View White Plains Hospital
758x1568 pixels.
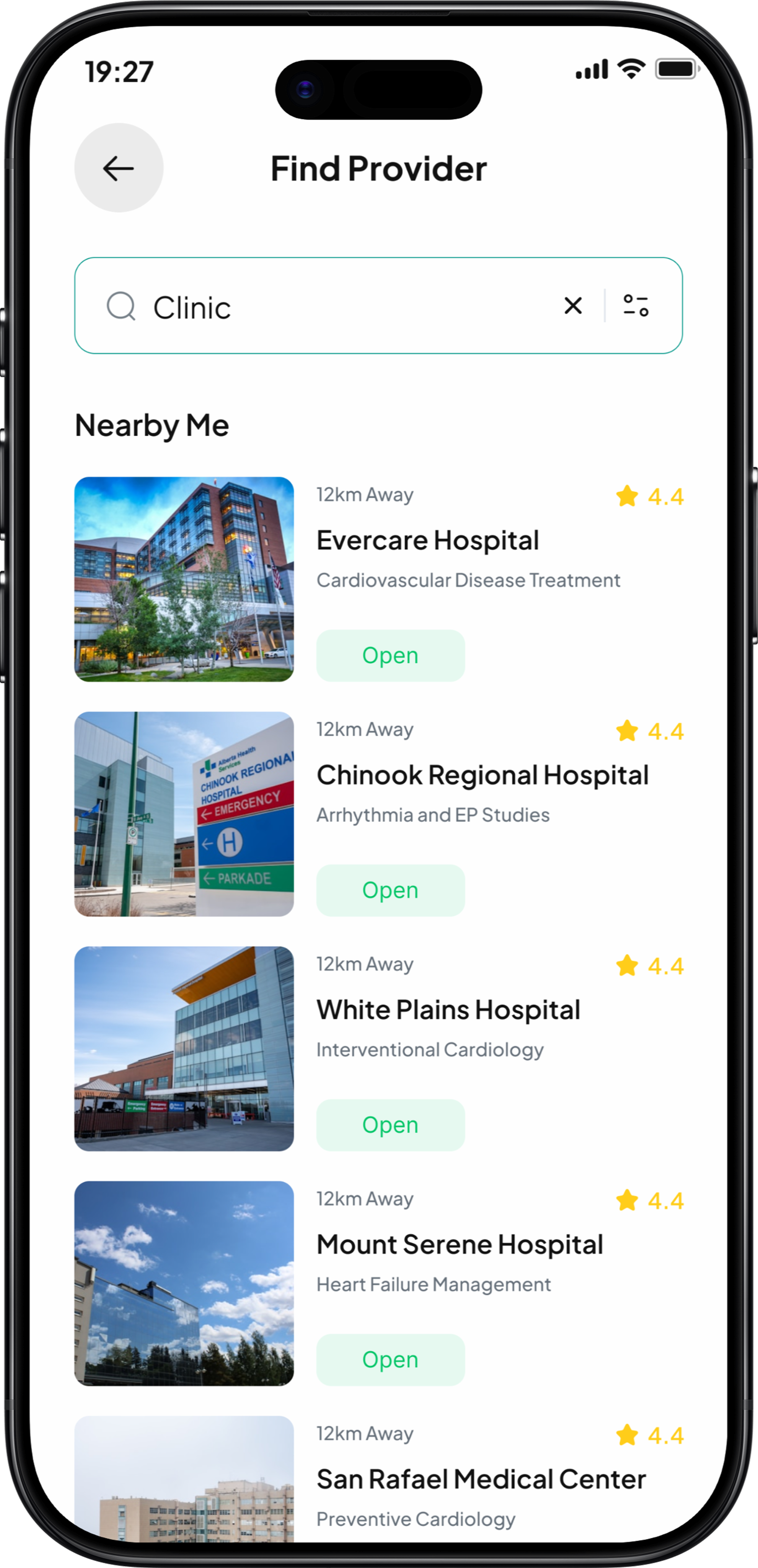coord(448,1010)
